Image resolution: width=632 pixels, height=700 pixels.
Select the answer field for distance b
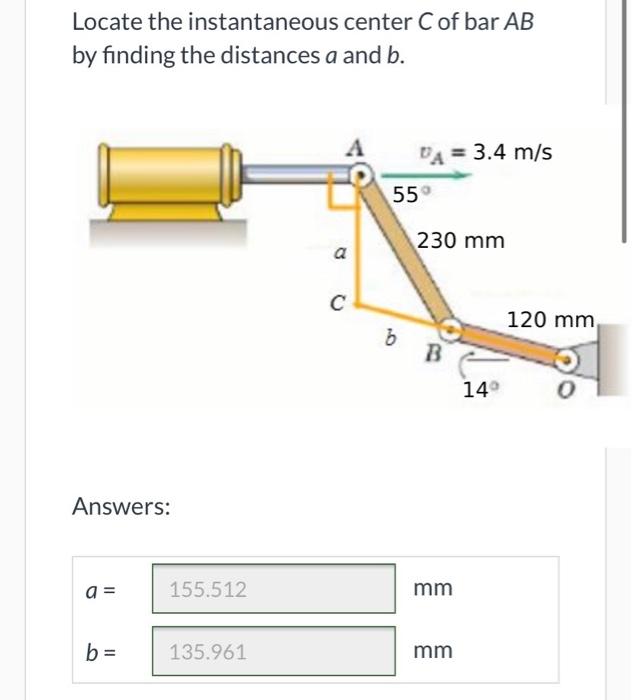273,651
